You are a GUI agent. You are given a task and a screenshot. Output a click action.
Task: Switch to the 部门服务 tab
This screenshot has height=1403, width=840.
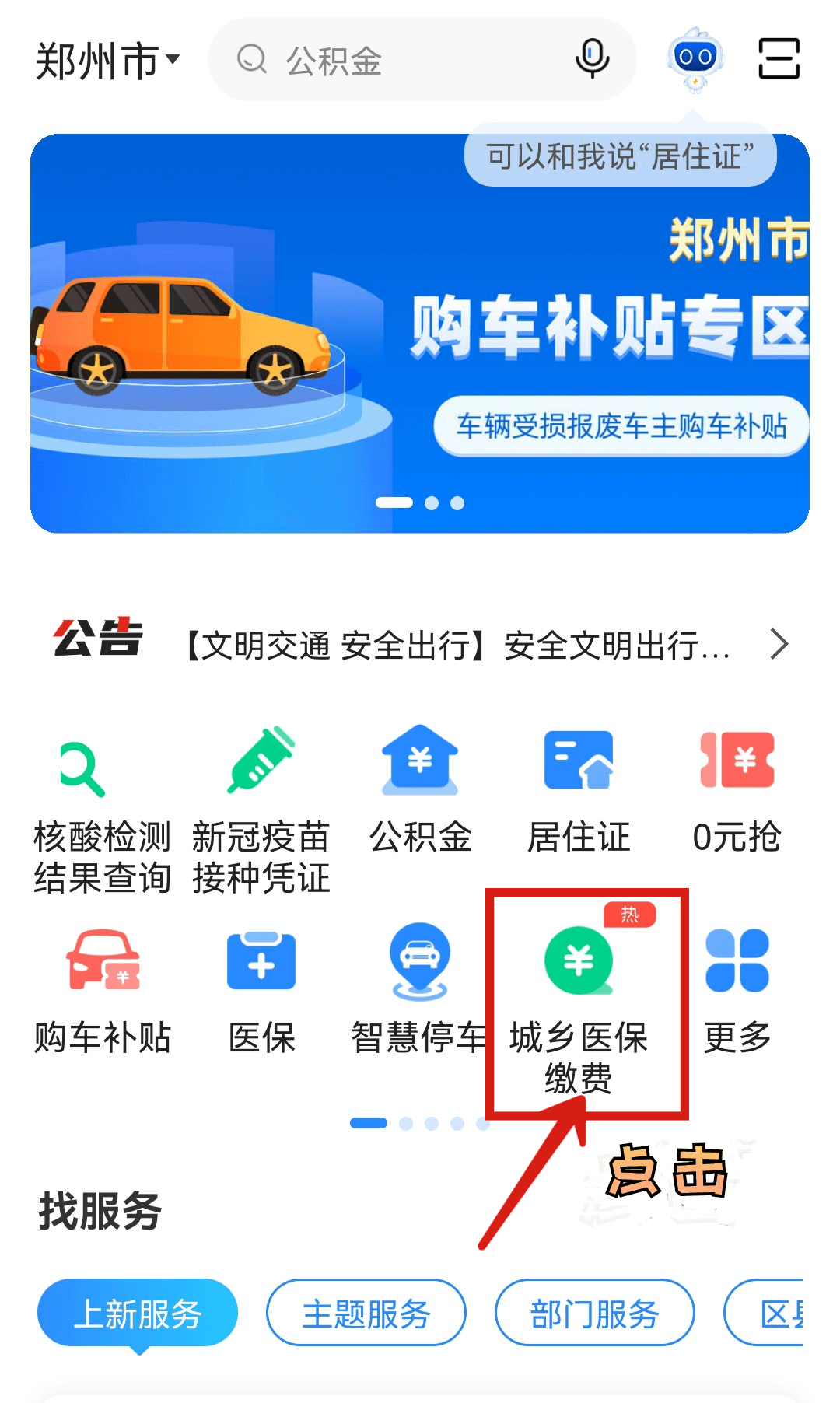(594, 1313)
